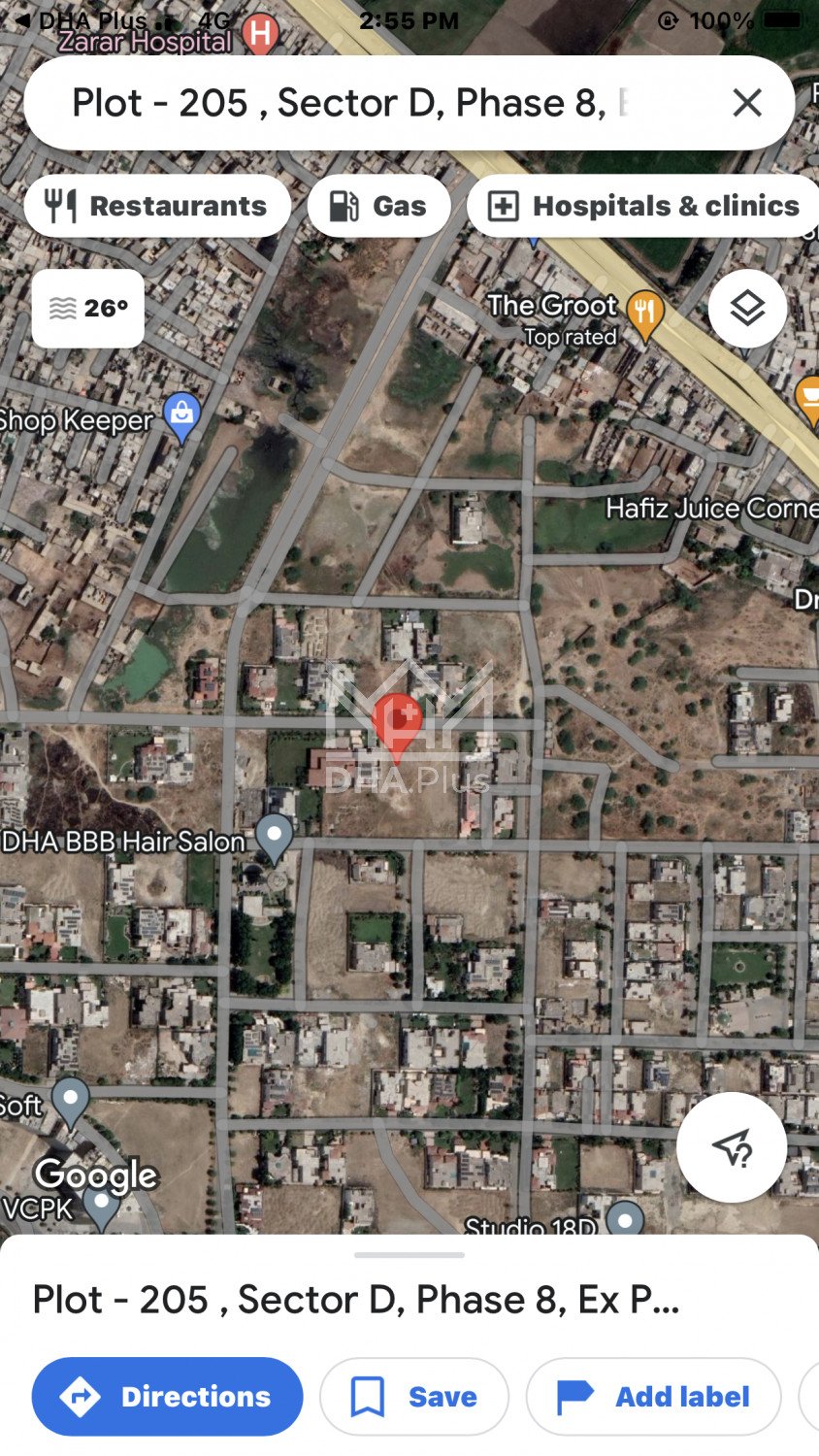Open the map layers button
The height and width of the screenshot is (1456, 819).
tap(746, 309)
